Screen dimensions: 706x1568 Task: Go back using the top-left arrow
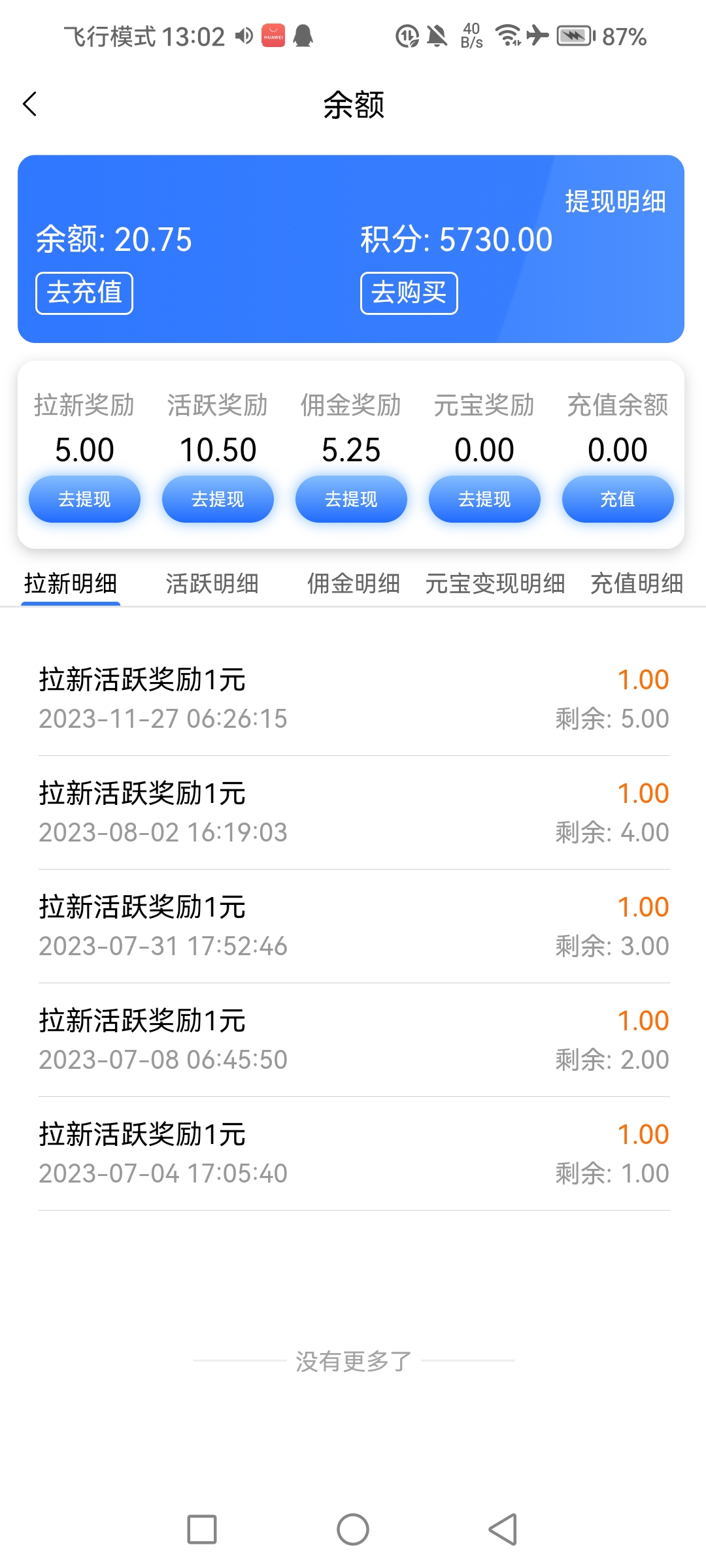click(x=30, y=104)
